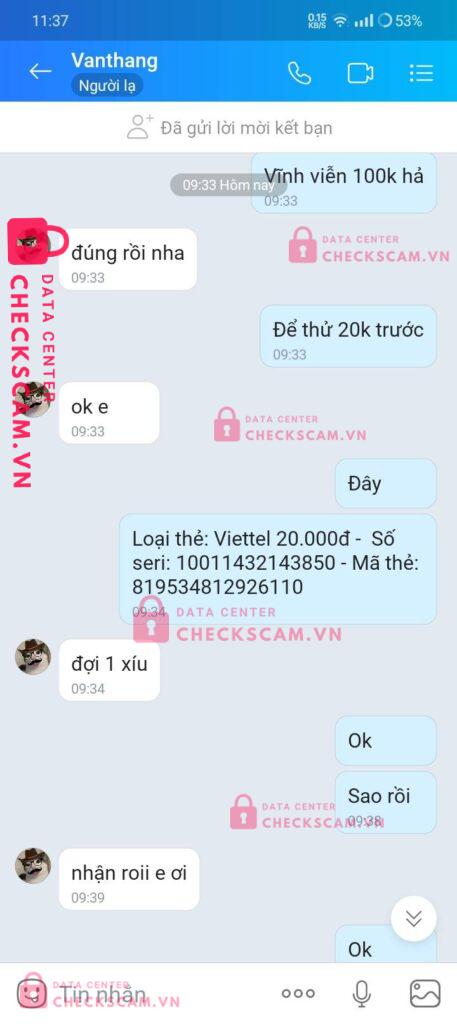Jump to latest messages with down arrows
457x1024 pixels.
(413, 918)
